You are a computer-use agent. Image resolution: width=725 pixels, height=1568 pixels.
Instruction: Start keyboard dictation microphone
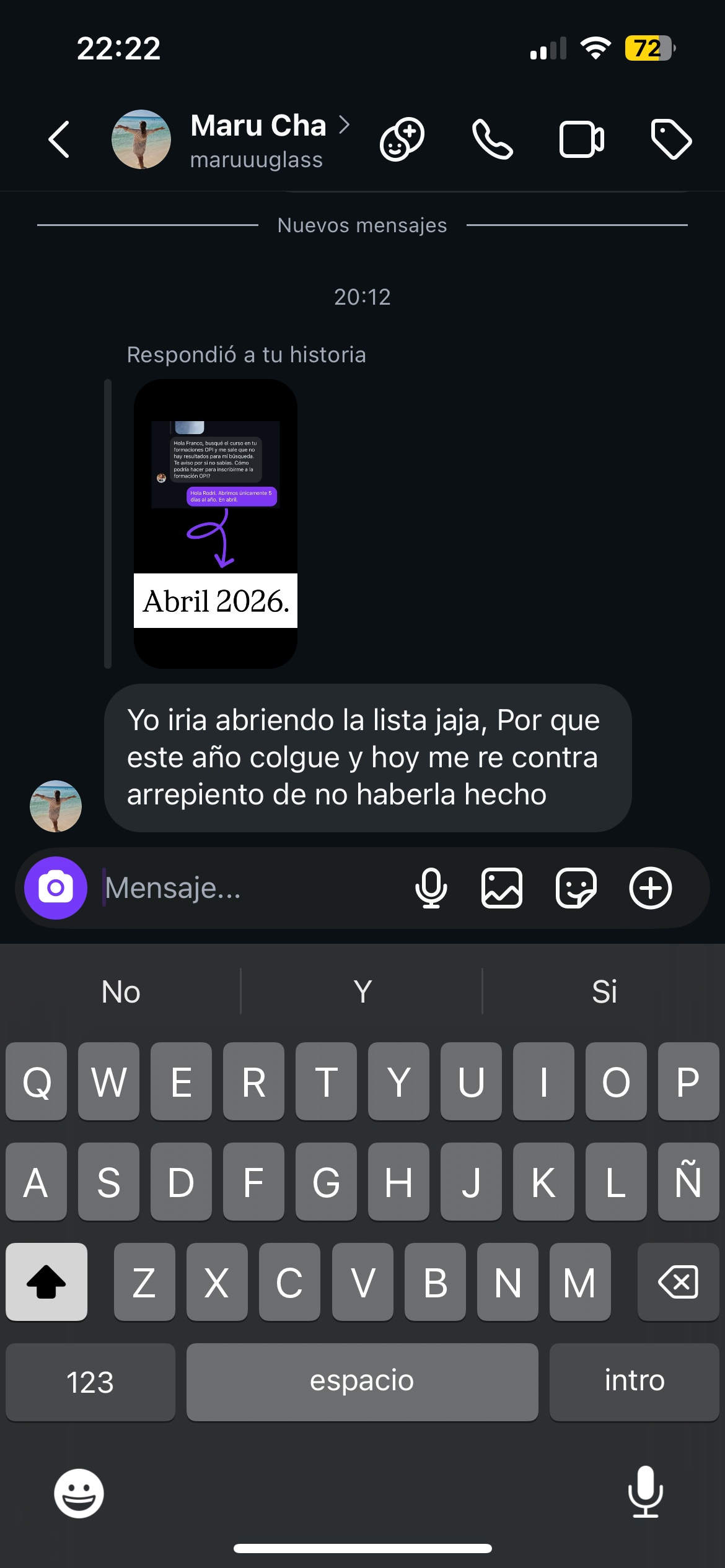click(645, 1492)
